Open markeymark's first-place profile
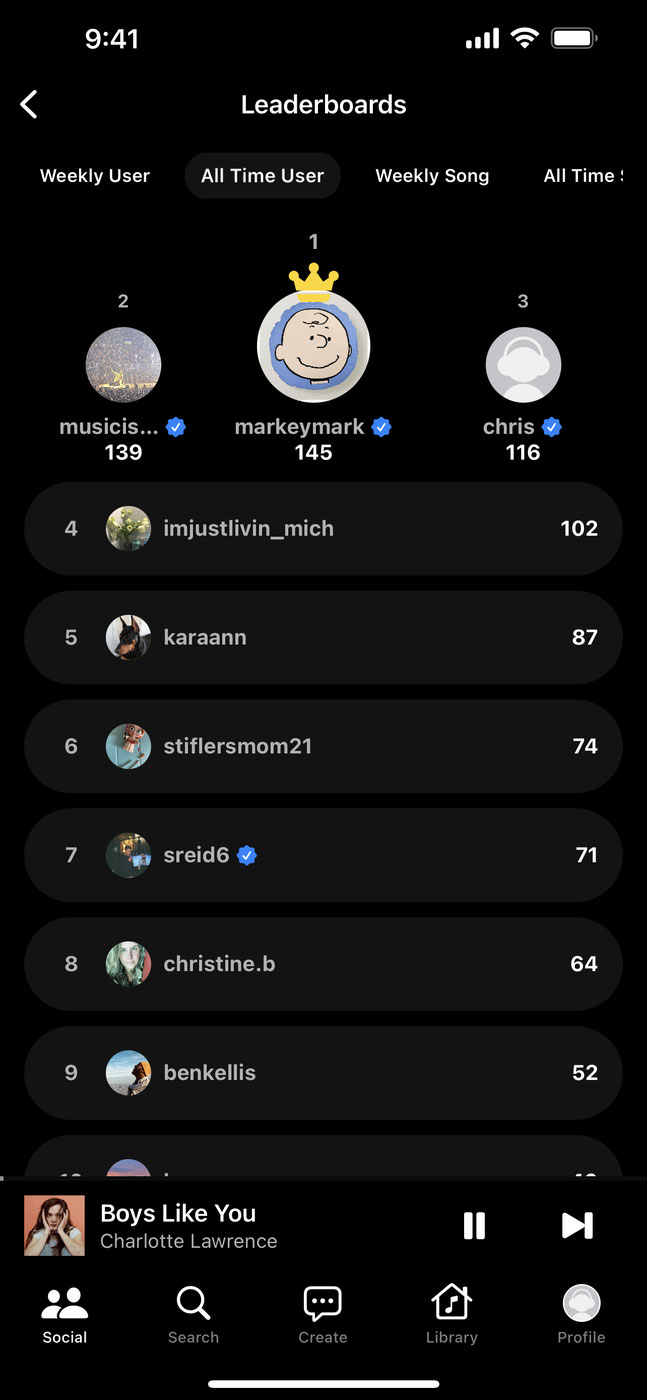 [x=314, y=348]
